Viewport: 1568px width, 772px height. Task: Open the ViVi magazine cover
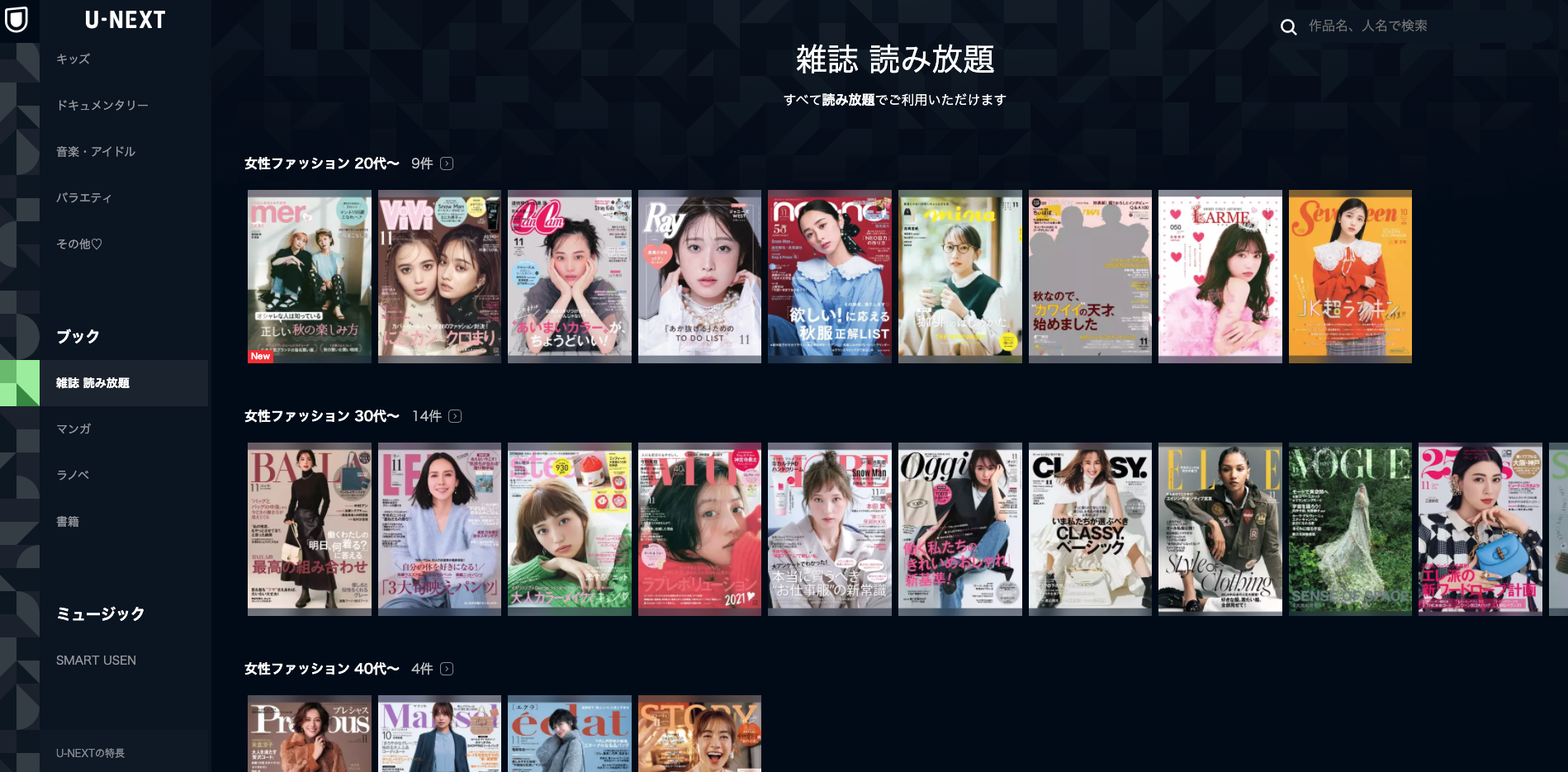439,277
